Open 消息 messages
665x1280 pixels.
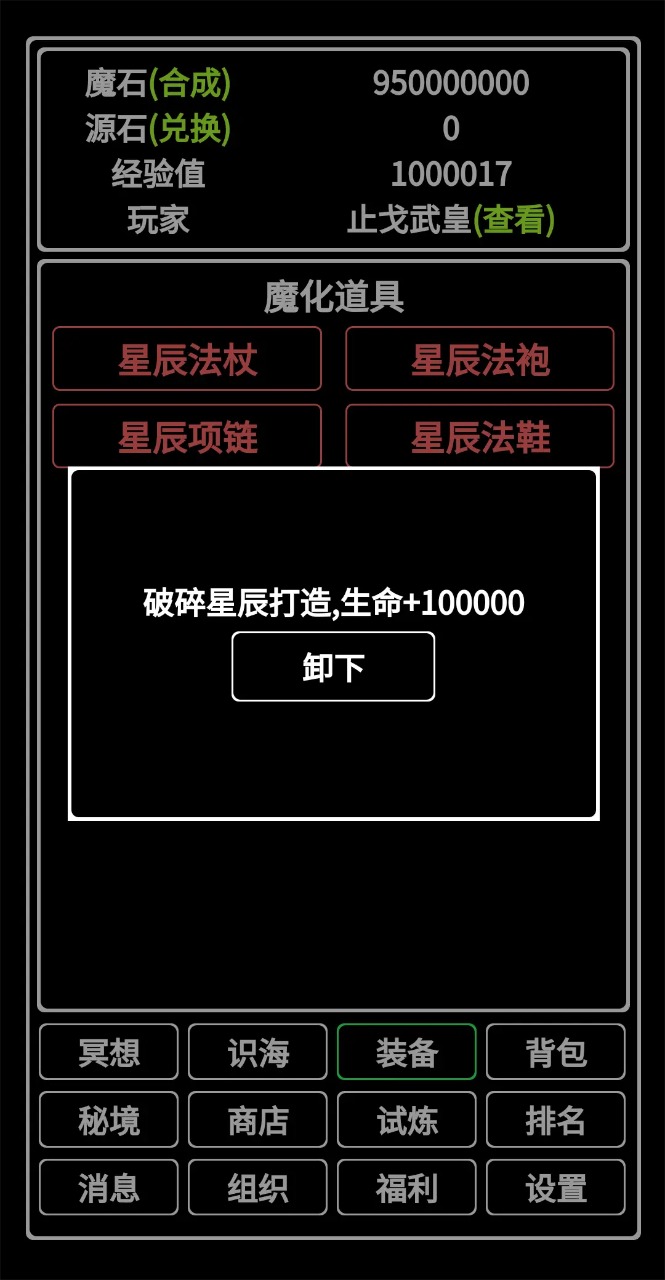click(x=109, y=1188)
